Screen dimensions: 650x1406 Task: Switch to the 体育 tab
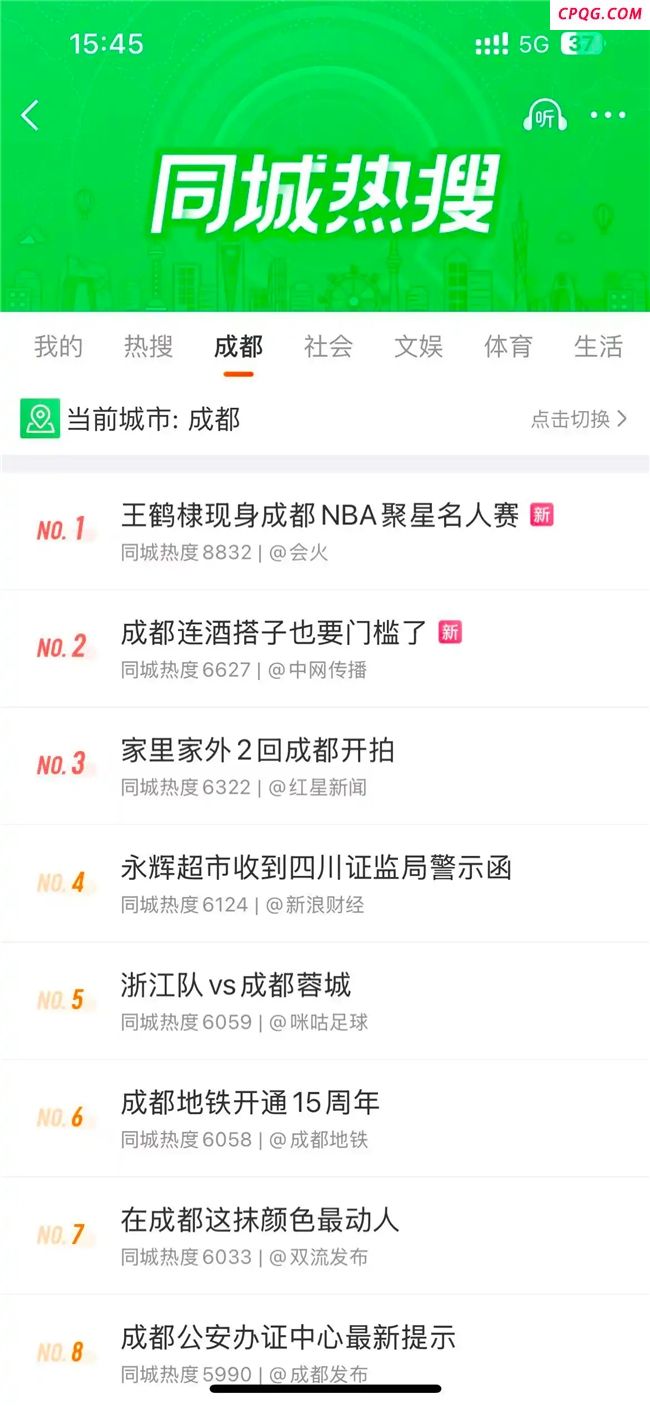click(x=508, y=347)
